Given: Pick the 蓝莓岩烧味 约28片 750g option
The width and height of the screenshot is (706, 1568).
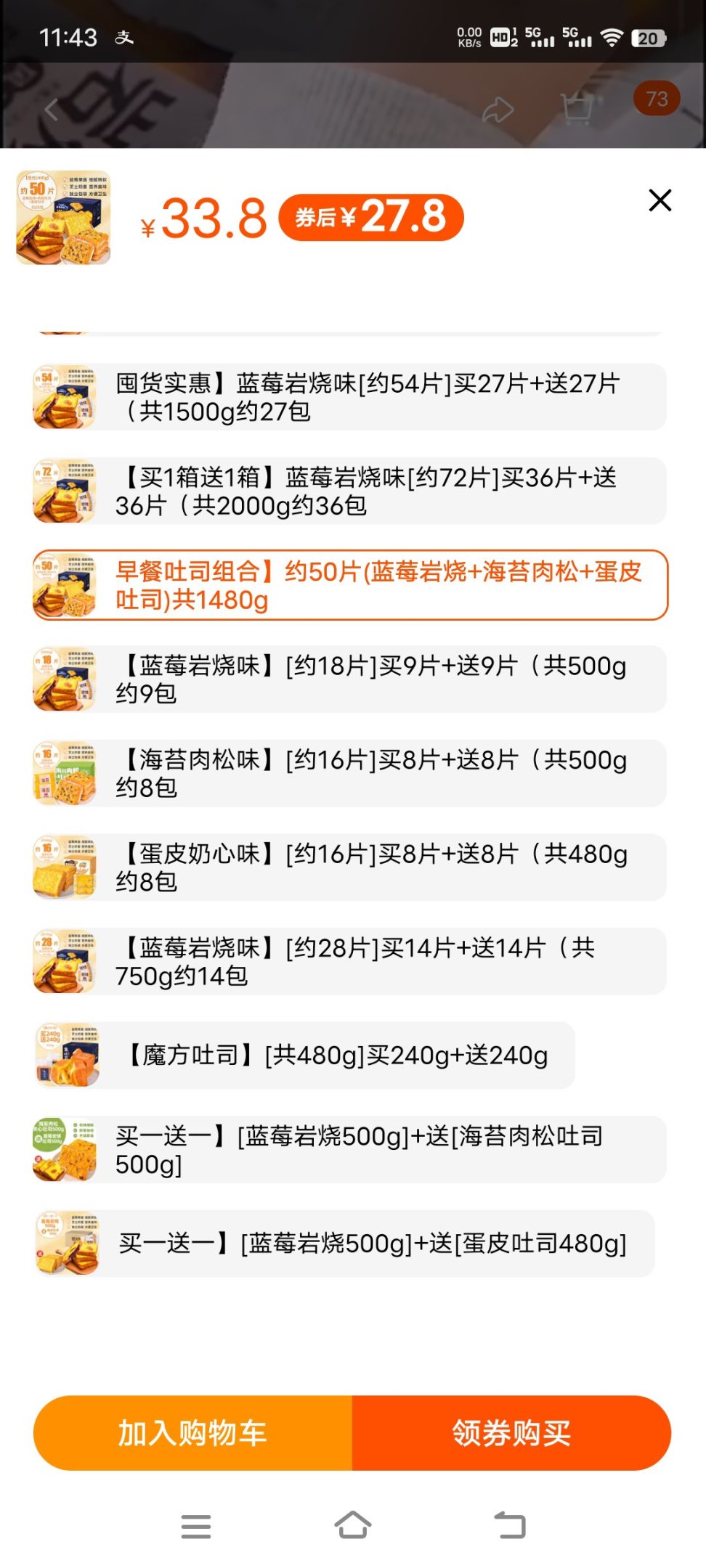Looking at the screenshot, I should click(x=349, y=962).
